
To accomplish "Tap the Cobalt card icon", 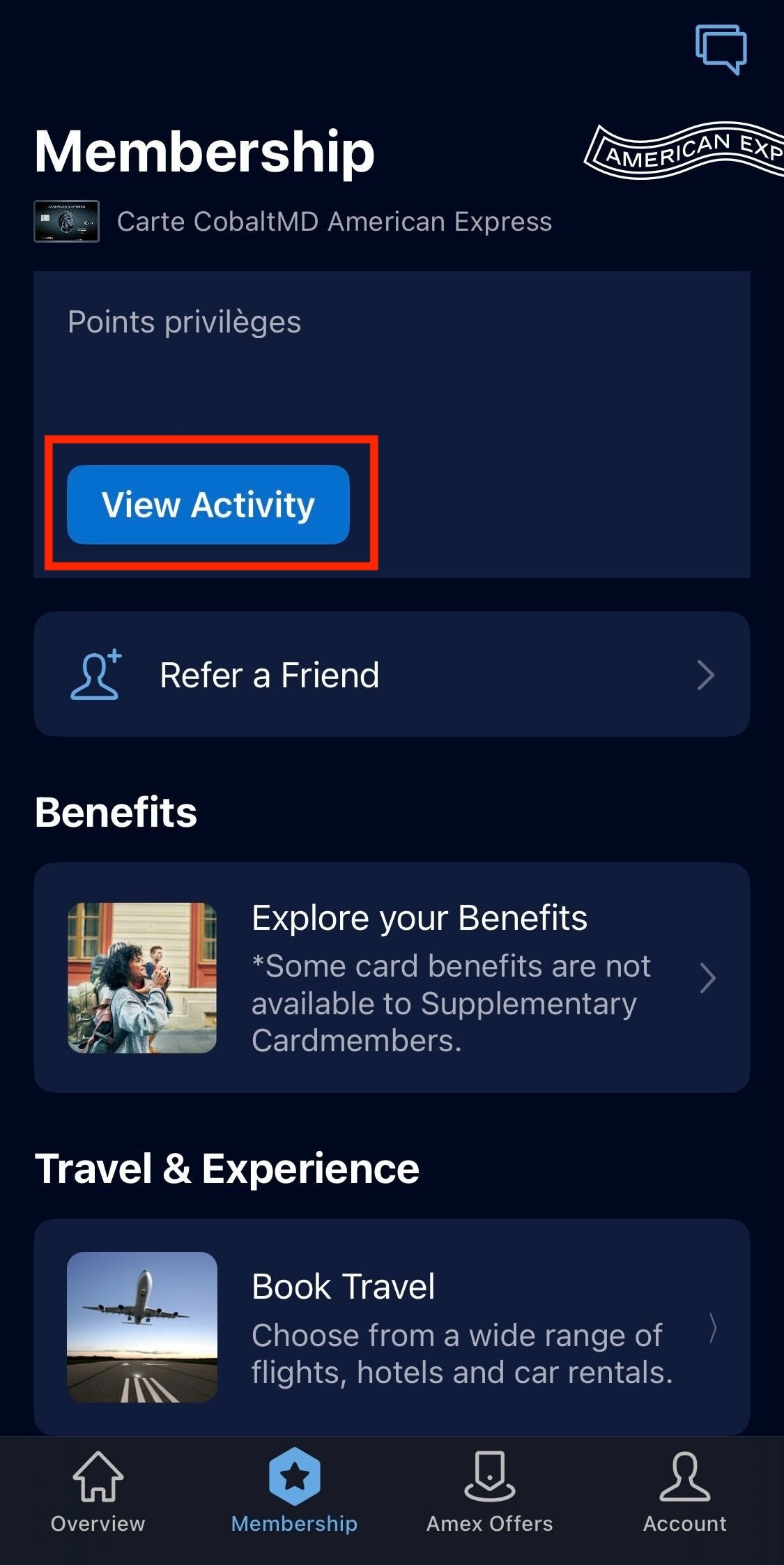I will click(x=67, y=222).
